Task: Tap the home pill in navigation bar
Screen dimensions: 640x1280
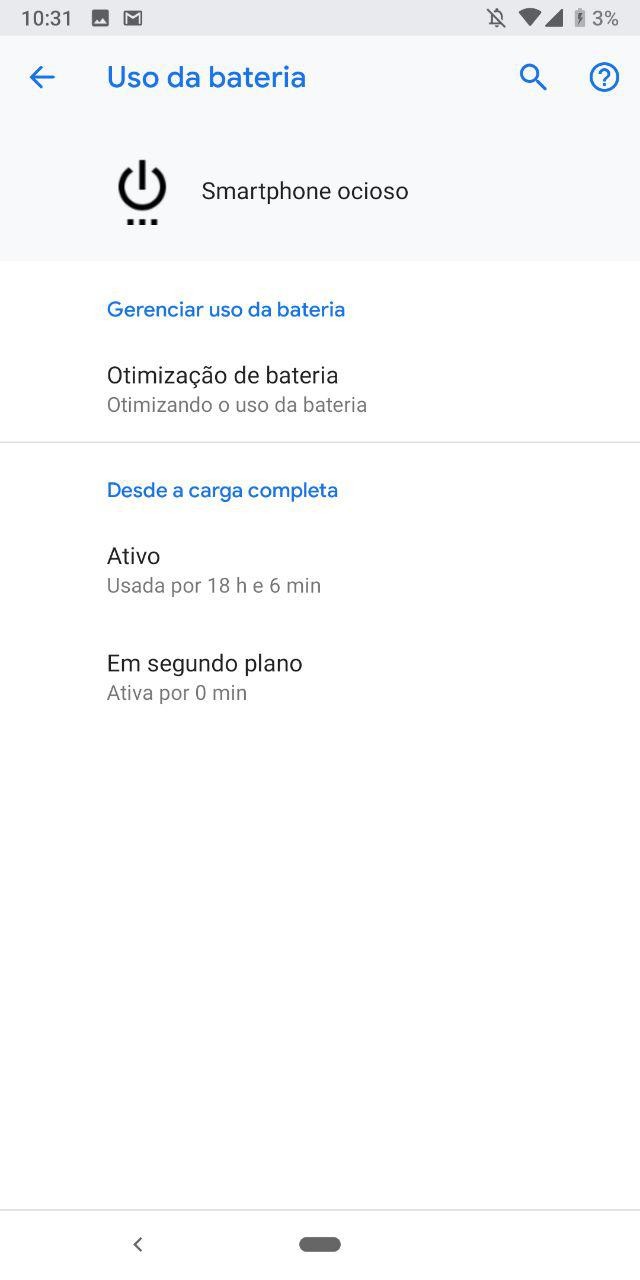Action: point(320,1244)
